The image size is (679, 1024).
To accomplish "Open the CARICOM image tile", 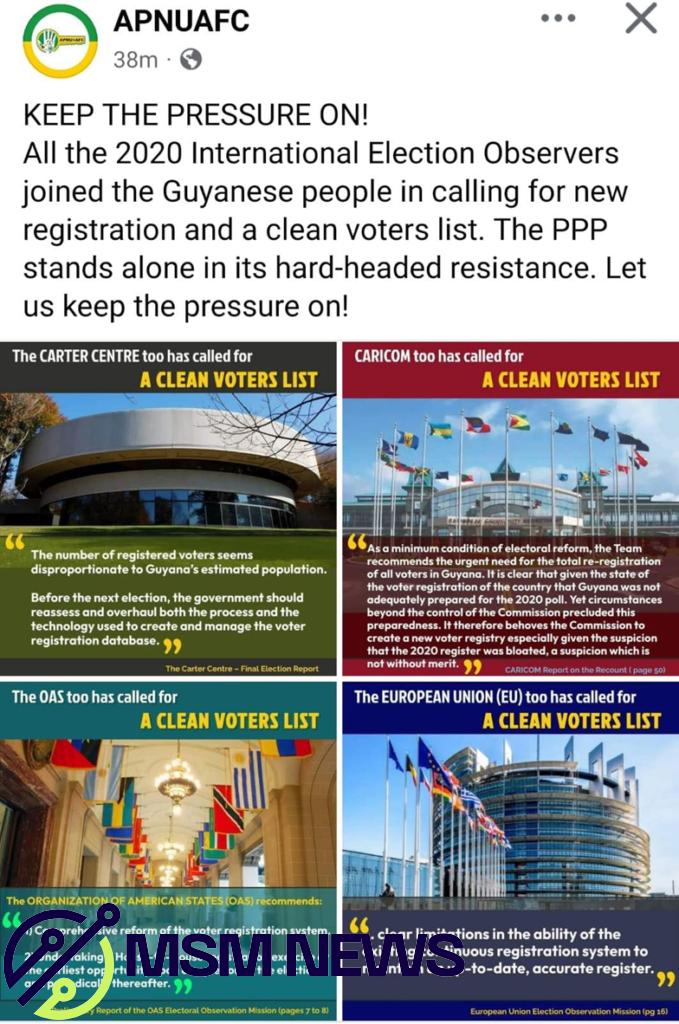I will (510, 505).
